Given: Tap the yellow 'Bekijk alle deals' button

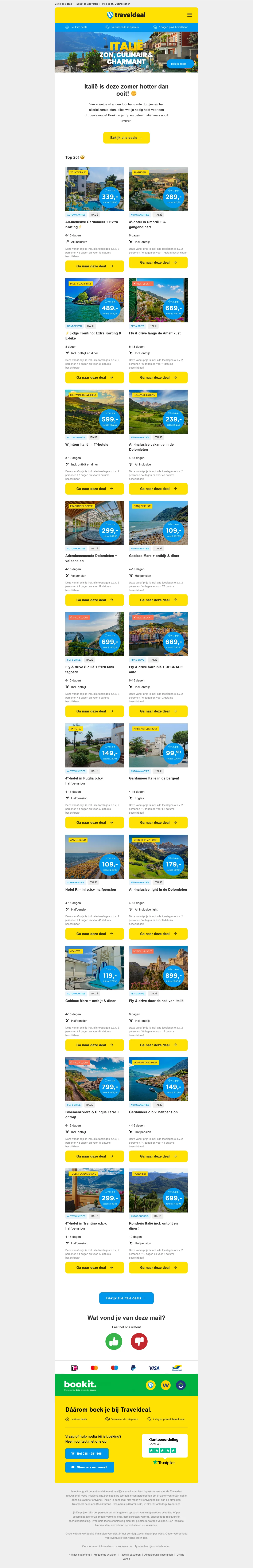Looking at the screenshot, I should (126, 138).
